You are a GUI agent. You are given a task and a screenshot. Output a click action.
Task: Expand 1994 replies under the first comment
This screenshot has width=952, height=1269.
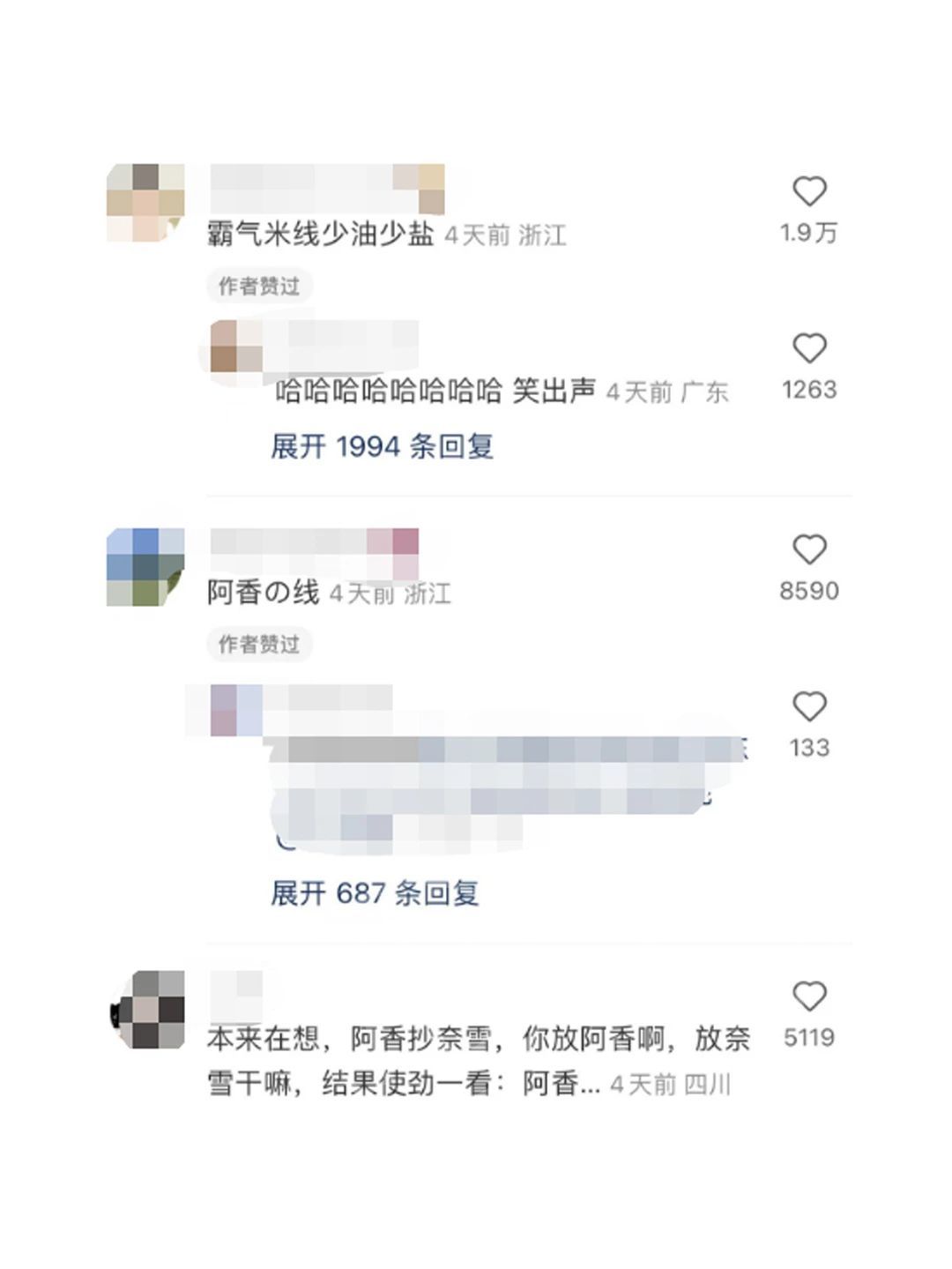[382, 446]
